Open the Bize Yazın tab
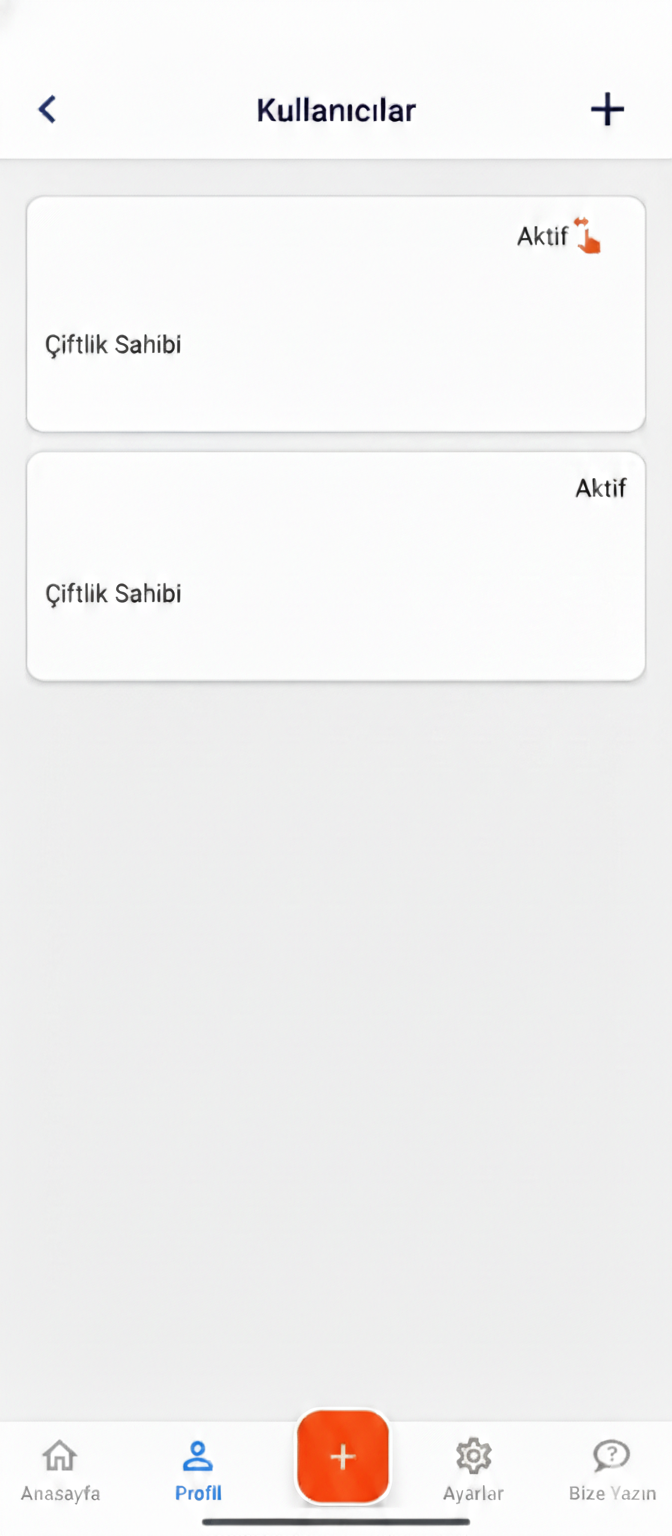672x1536 pixels. tap(612, 1470)
